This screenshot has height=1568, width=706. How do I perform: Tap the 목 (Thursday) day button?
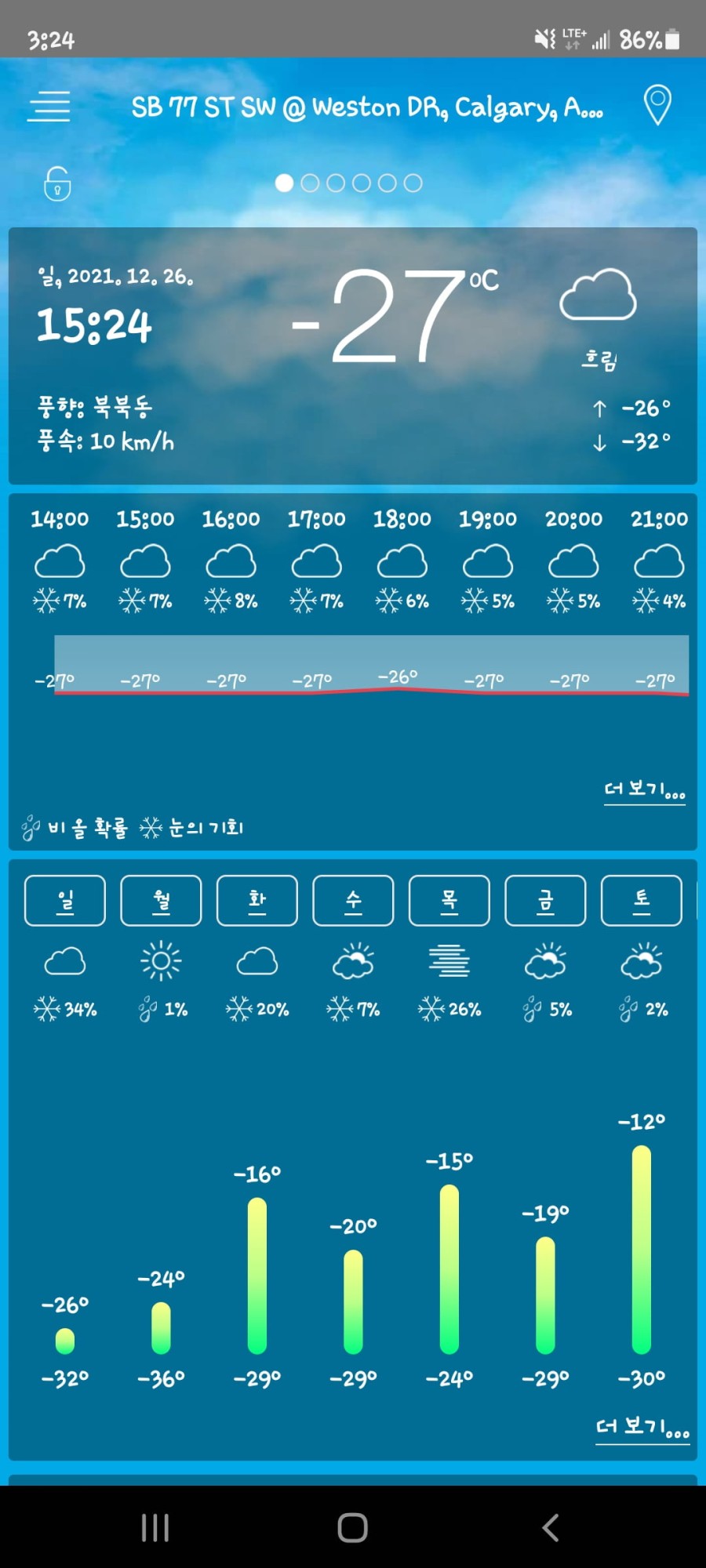449,901
